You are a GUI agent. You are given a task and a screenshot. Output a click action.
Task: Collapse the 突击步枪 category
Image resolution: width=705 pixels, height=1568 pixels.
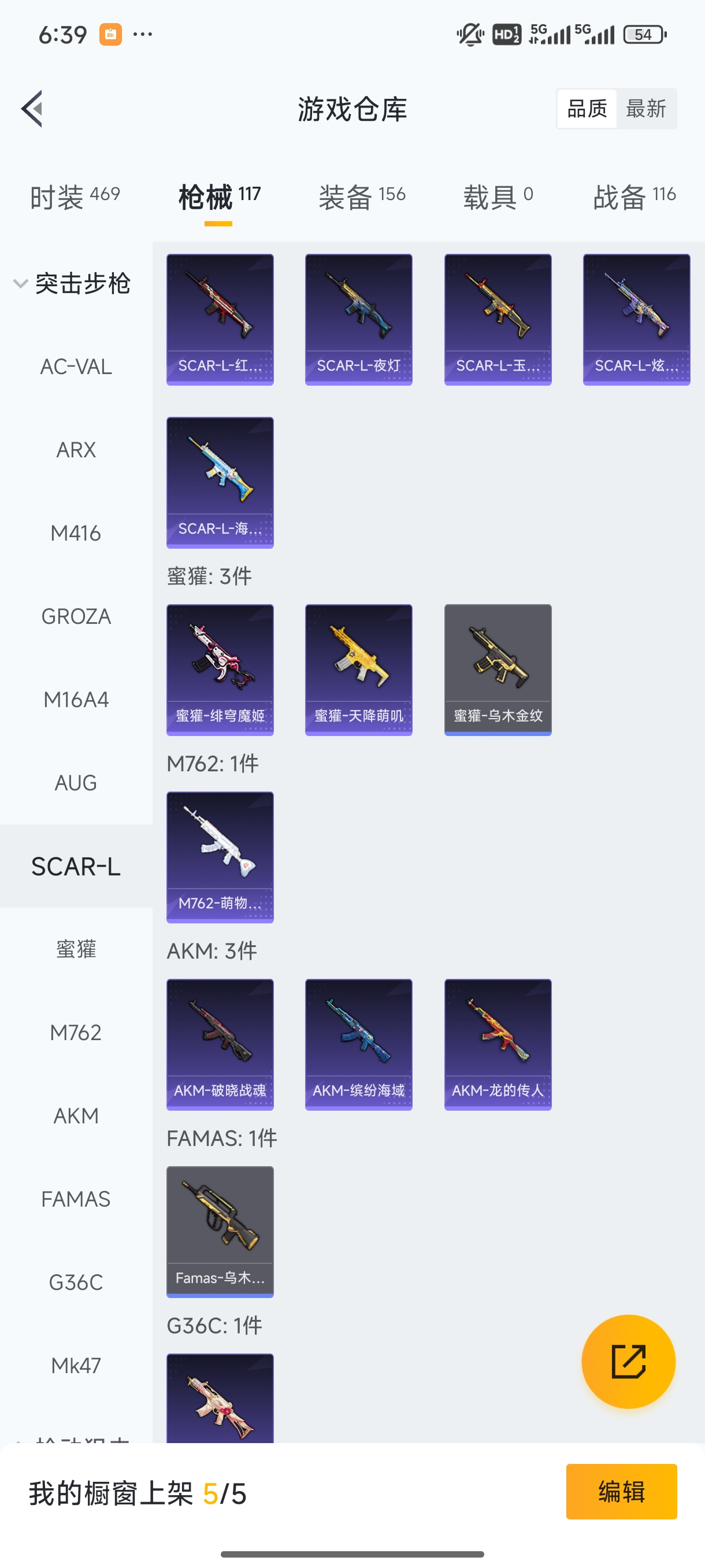click(72, 284)
